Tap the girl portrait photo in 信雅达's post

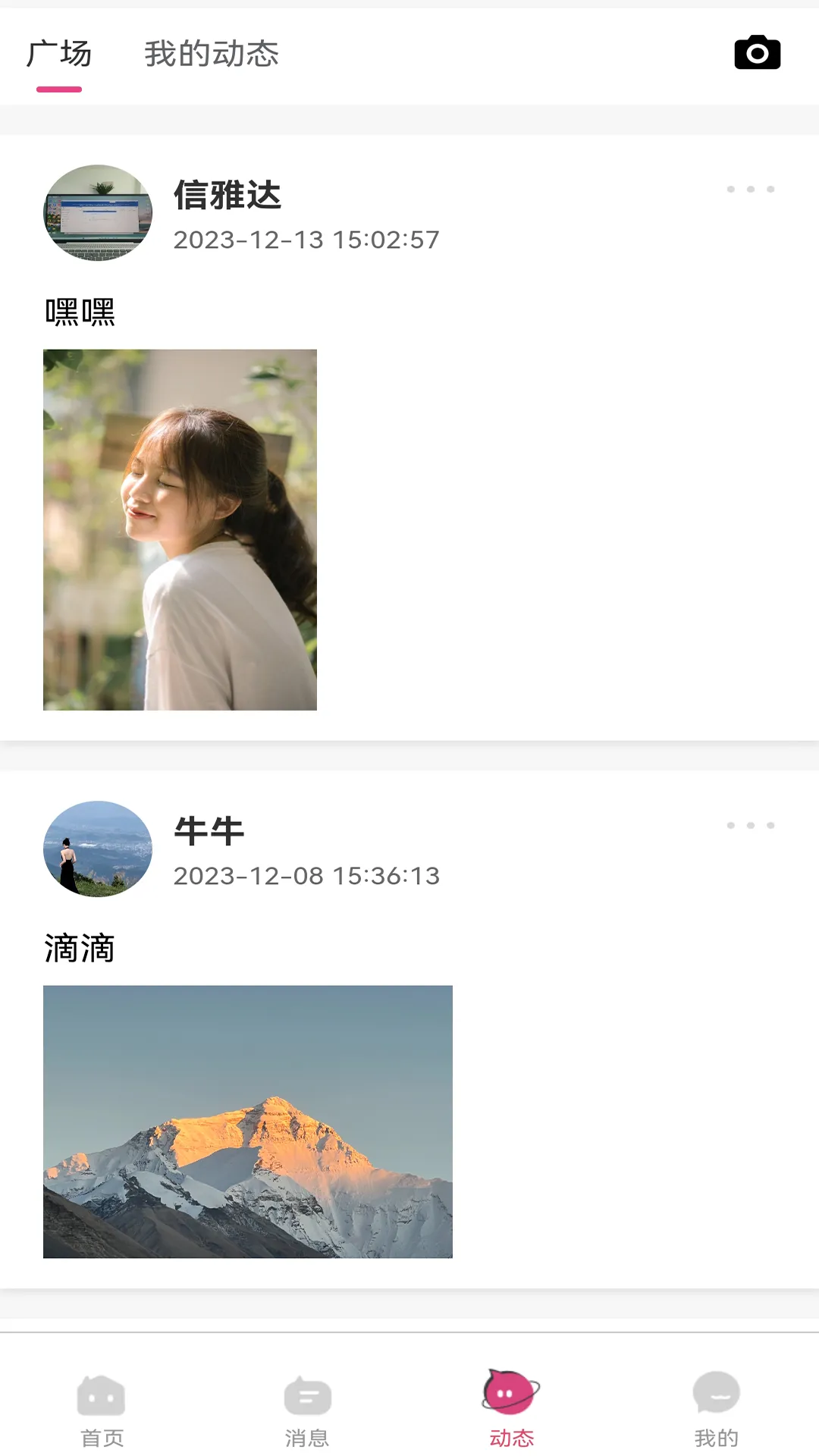180,529
